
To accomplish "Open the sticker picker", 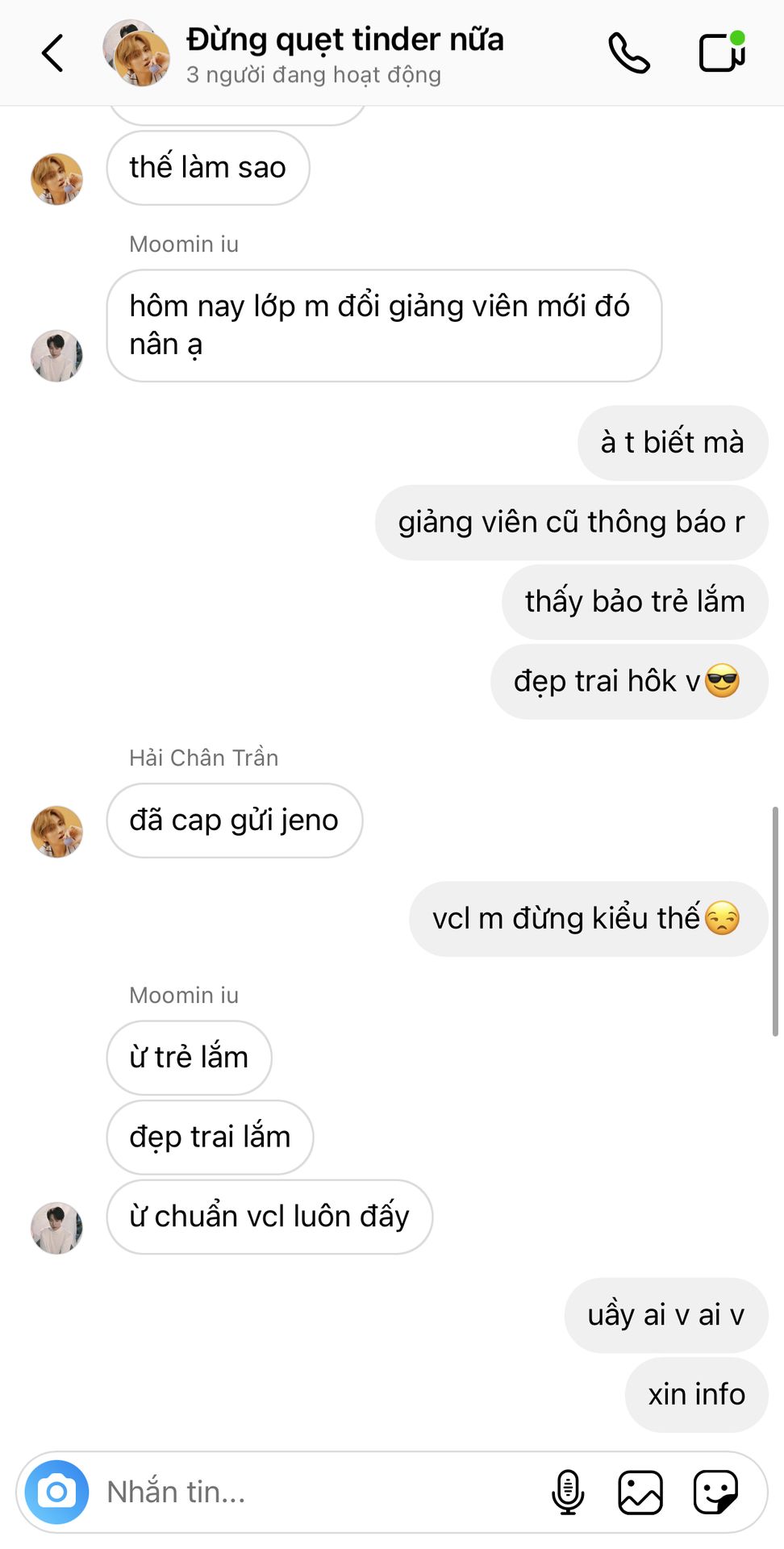I will [x=715, y=1492].
